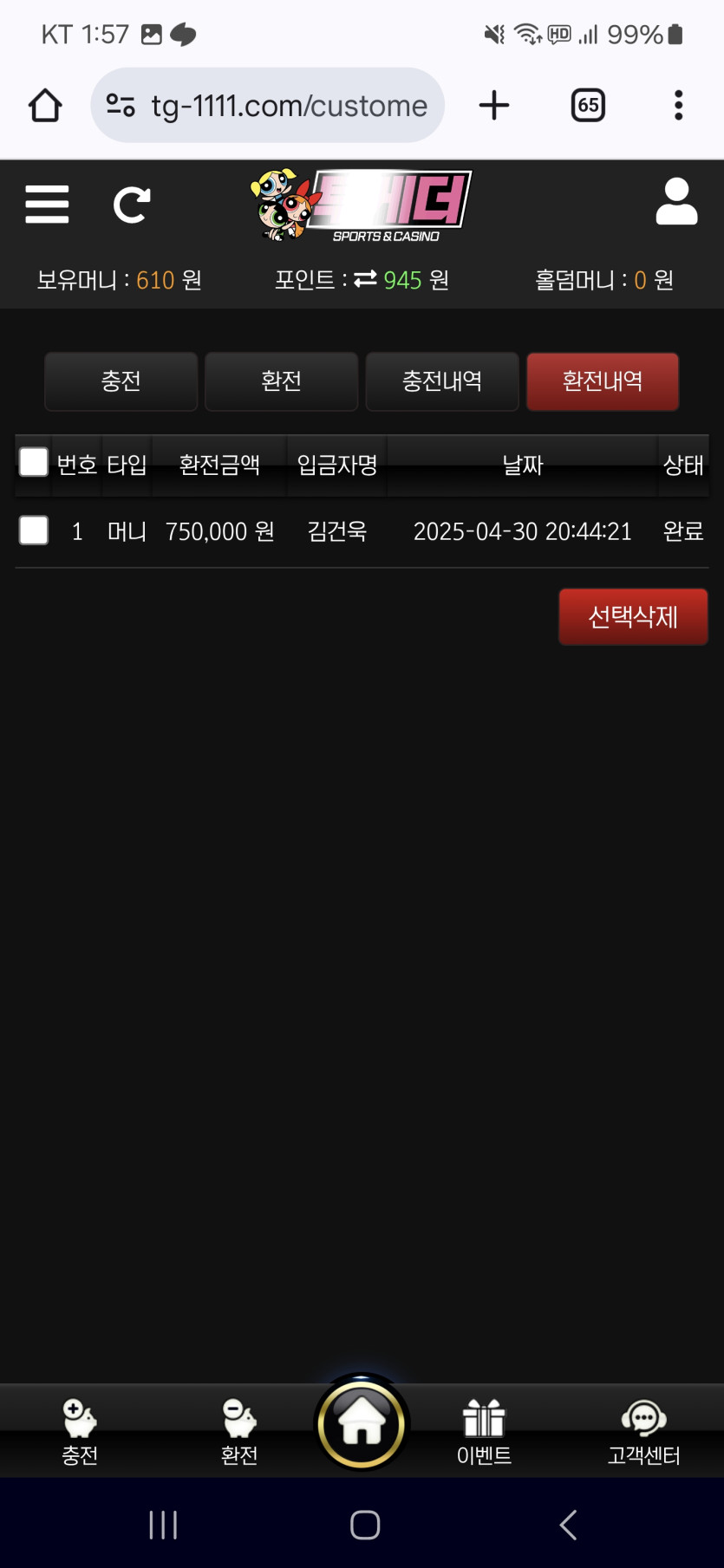Open 환전 in the bottom navigation

pos(239,1432)
